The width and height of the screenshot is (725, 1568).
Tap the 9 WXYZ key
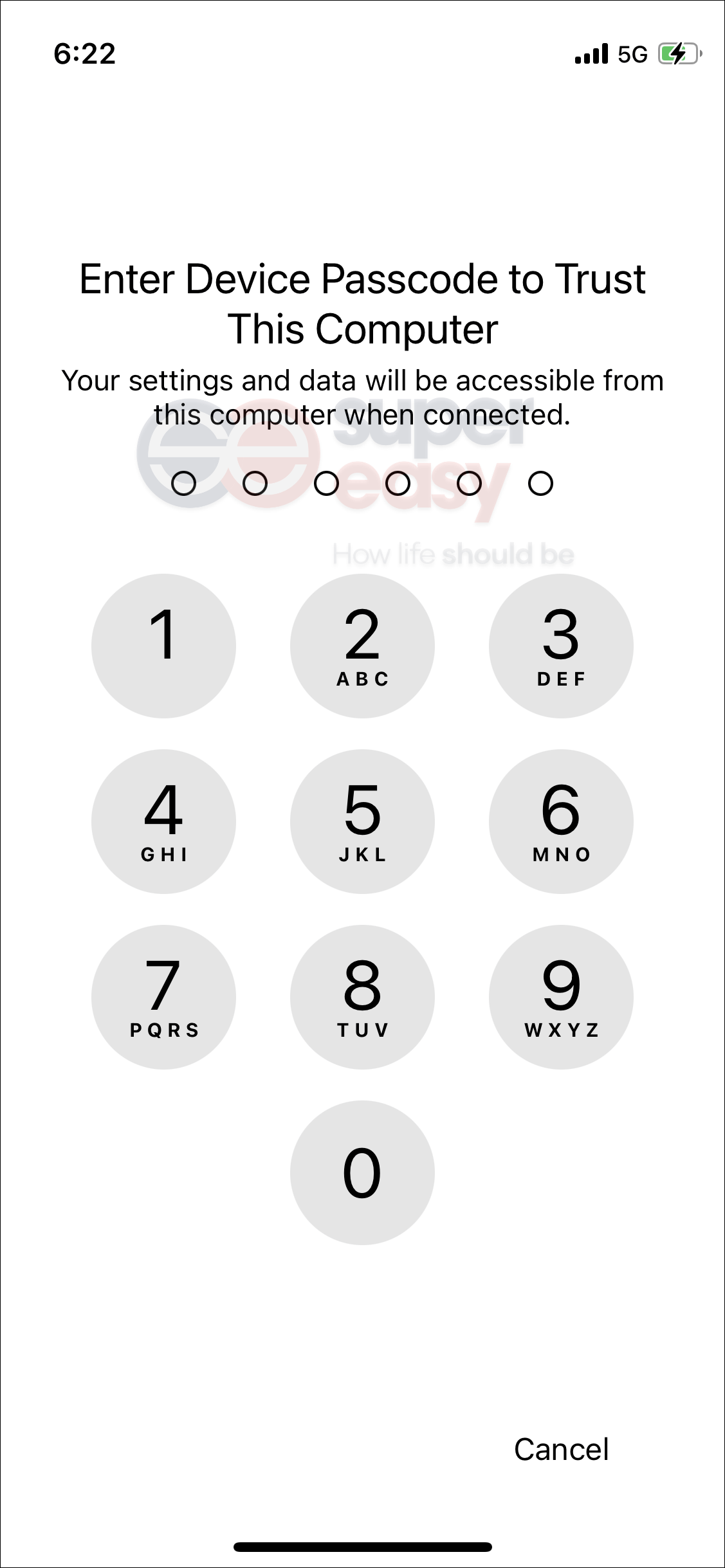(x=561, y=996)
